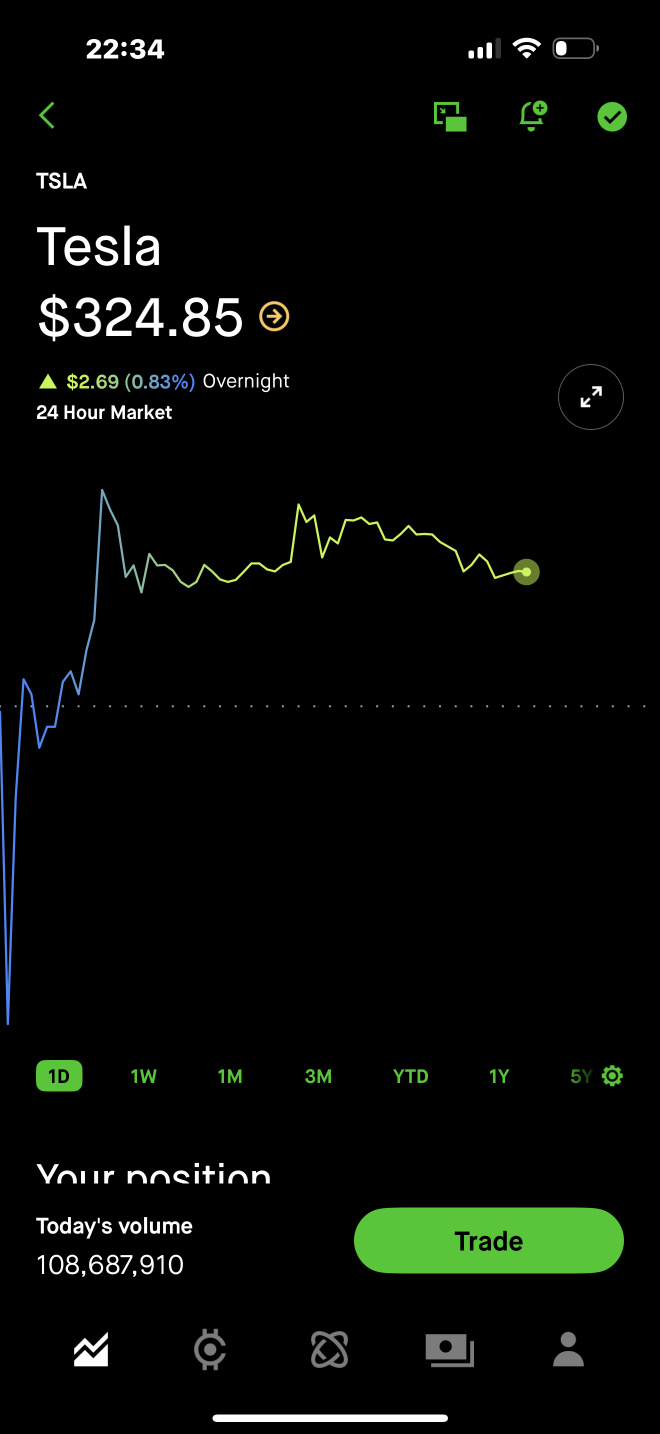Open the investing chart tab
660x1434 pixels.
(x=91, y=1350)
